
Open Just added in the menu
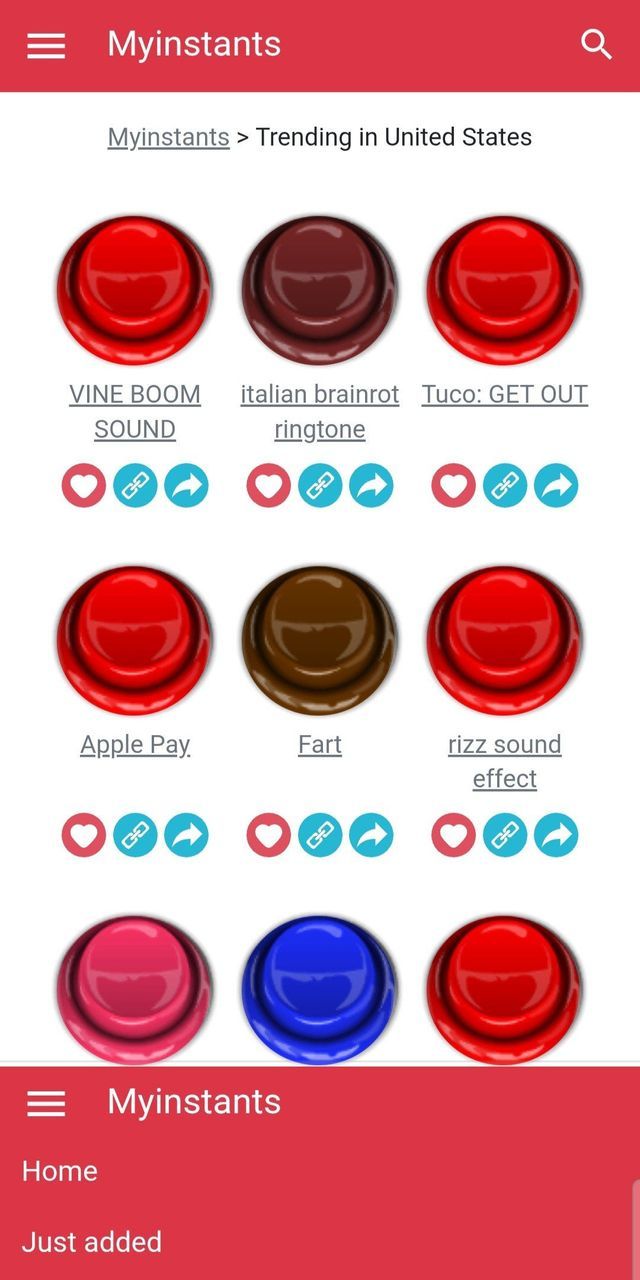tap(92, 1242)
